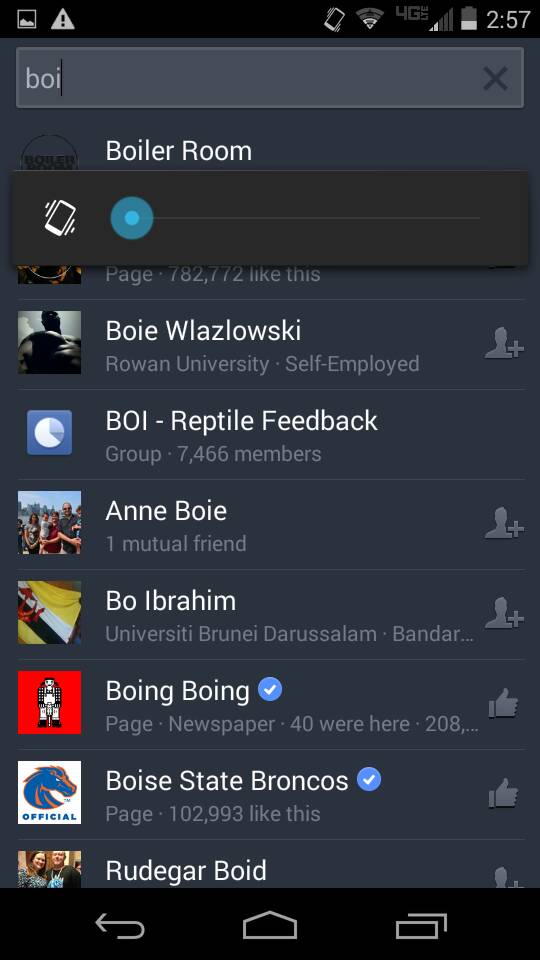Tap the ringer volume slider track
This screenshot has height=960, width=540.
(295, 218)
